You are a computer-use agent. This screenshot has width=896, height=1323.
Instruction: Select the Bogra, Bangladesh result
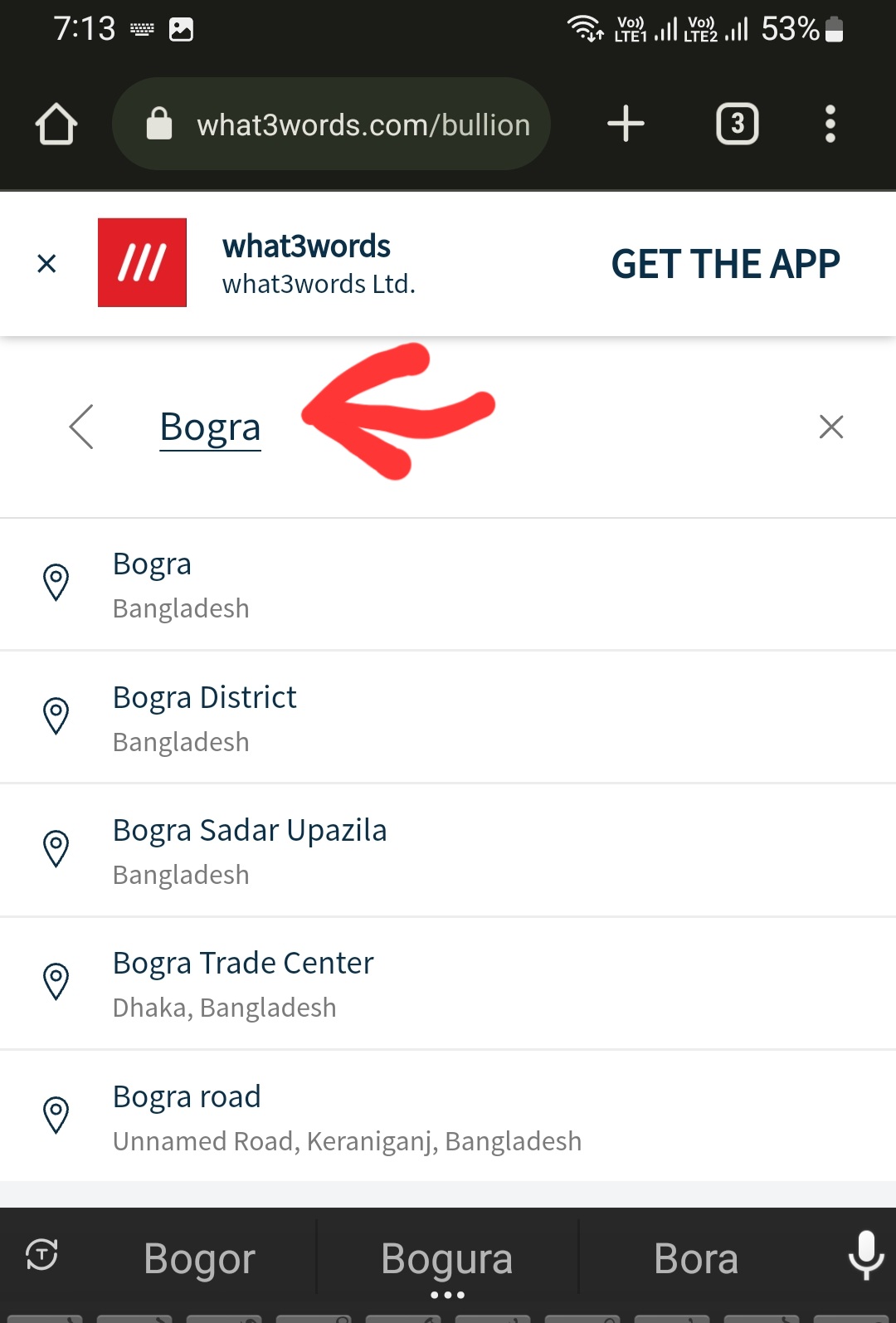point(448,584)
